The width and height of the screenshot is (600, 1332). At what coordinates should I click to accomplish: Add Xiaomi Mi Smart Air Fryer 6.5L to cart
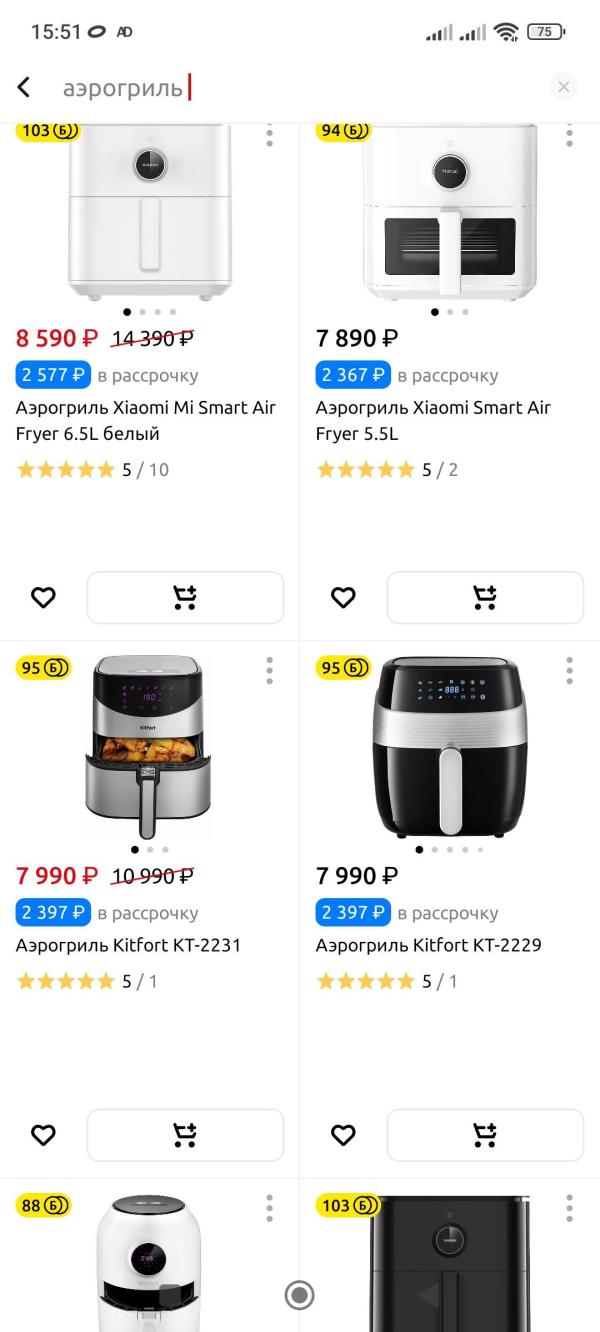(185, 598)
